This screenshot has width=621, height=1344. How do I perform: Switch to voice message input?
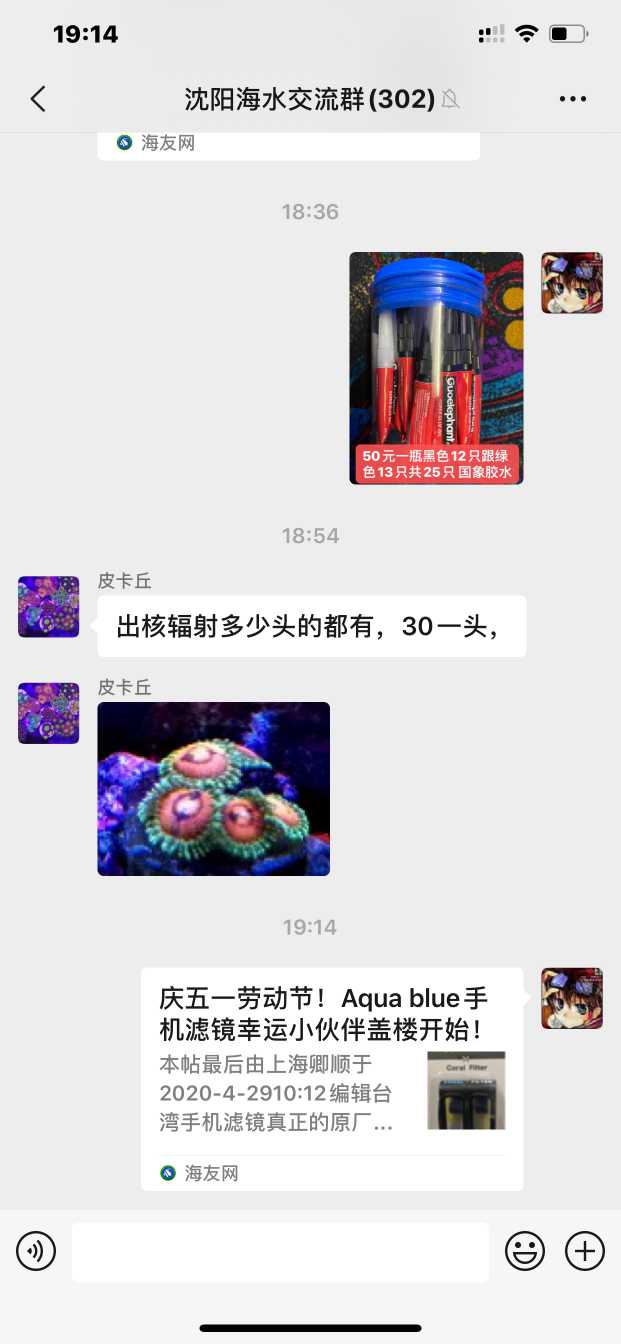(x=36, y=1251)
